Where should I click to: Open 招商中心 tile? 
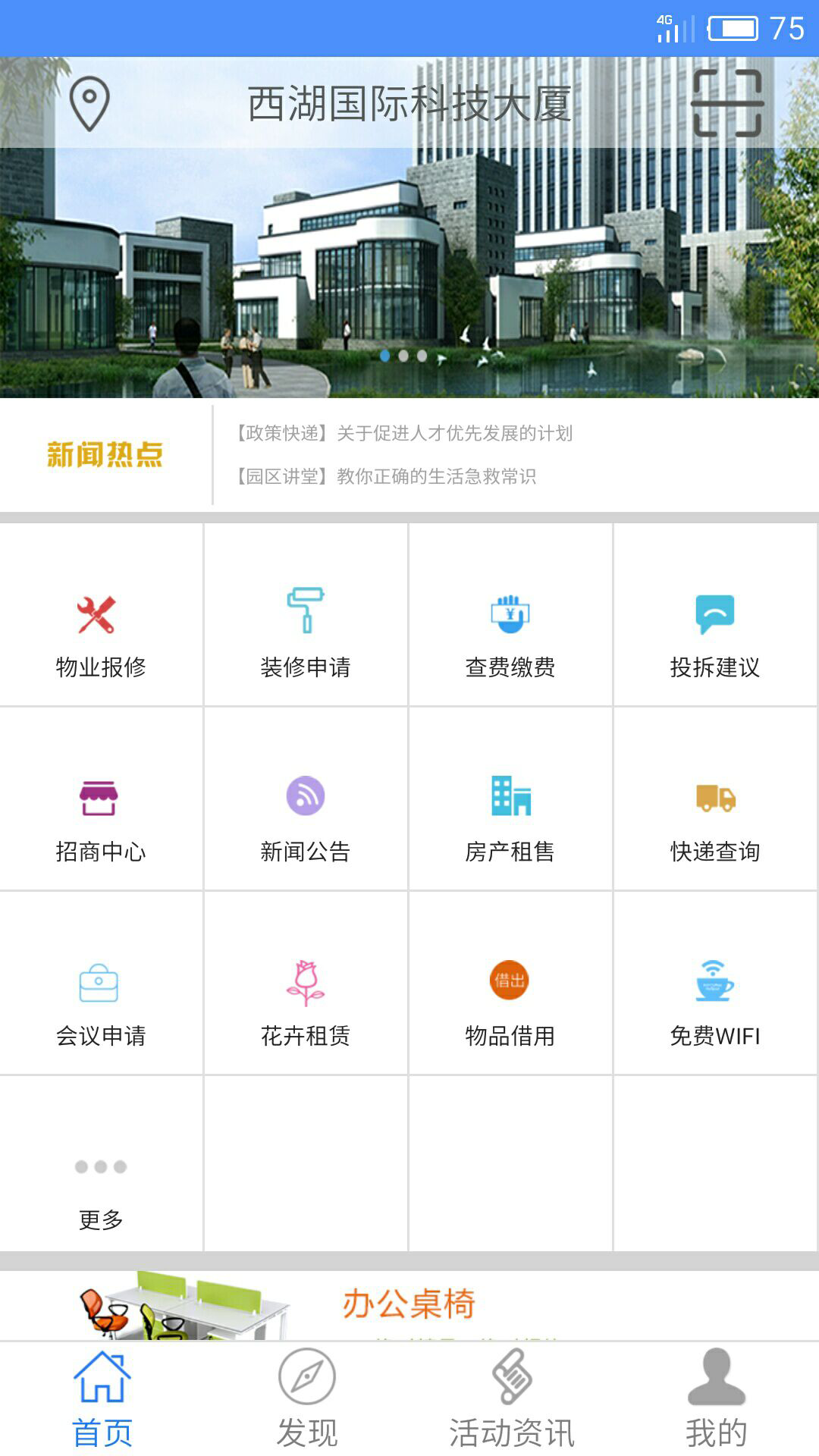[x=101, y=817]
